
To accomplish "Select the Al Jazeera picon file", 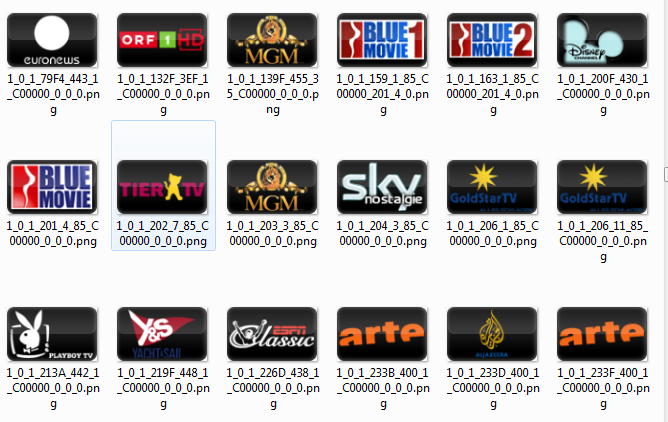I will [x=492, y=334].
